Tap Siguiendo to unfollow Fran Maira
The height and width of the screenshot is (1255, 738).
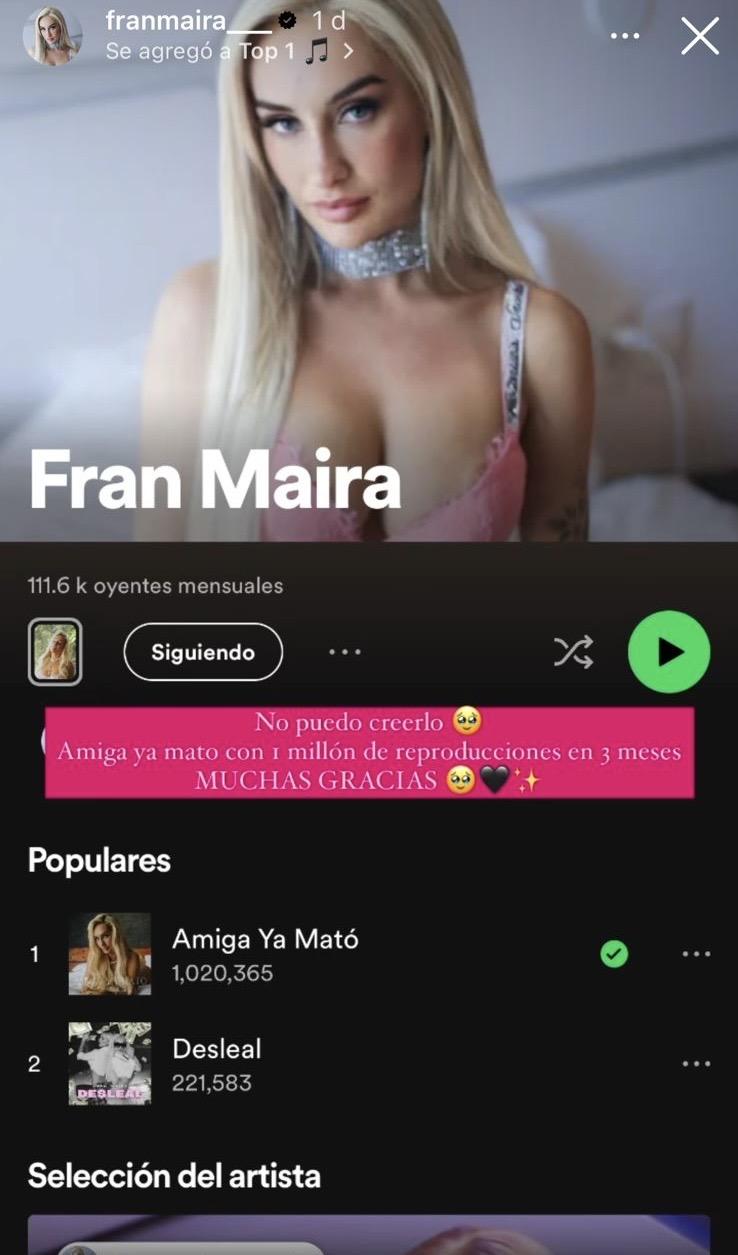pyautogui.click(x=203, y=651)
